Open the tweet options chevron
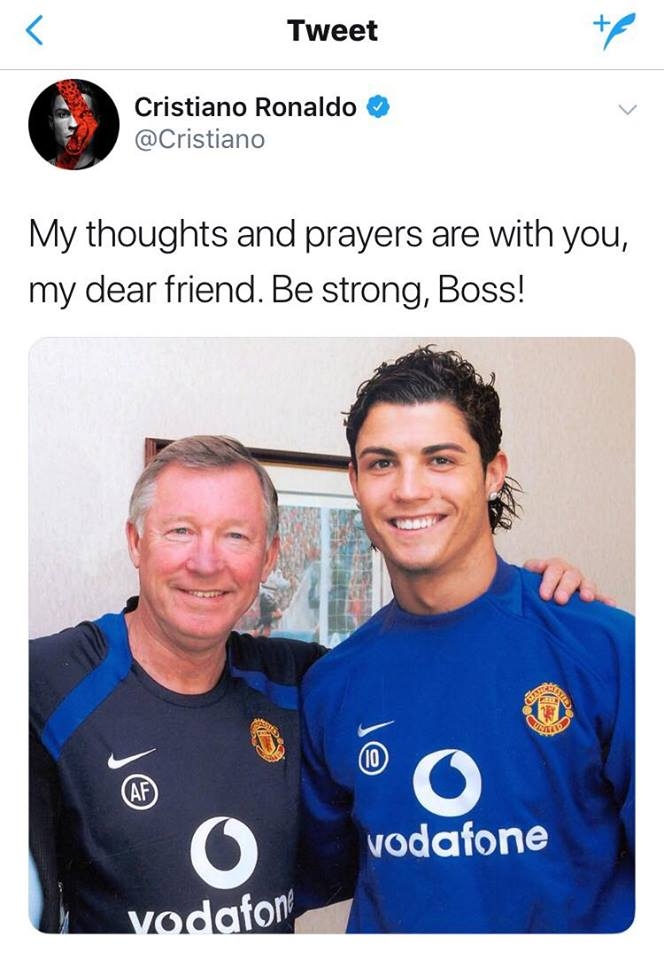 tap(626, 108)
